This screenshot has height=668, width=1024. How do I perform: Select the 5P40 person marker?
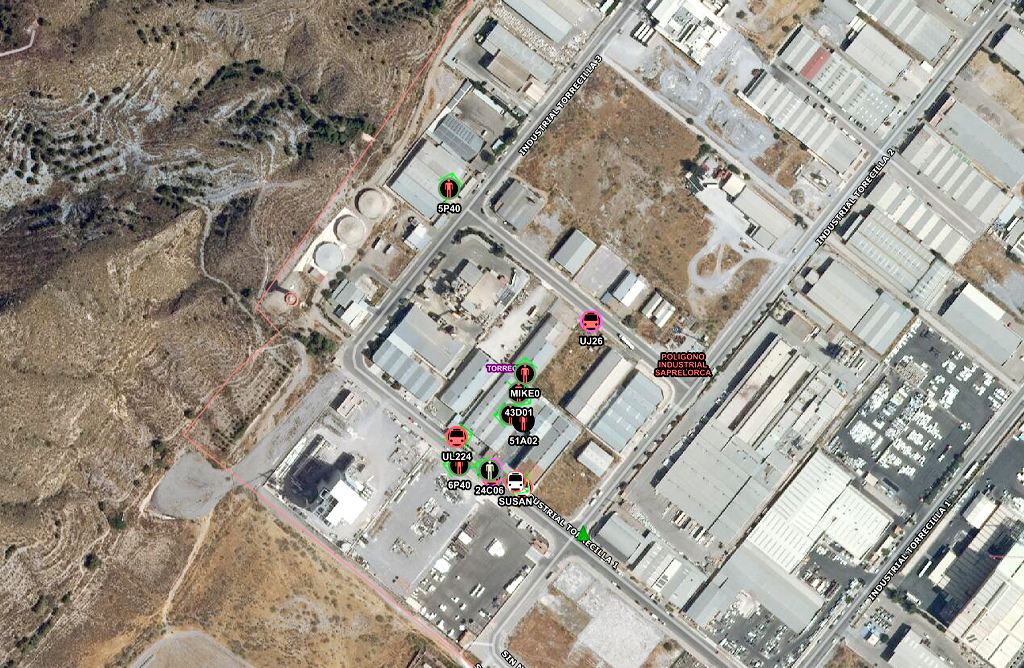(x=449, y=187)
